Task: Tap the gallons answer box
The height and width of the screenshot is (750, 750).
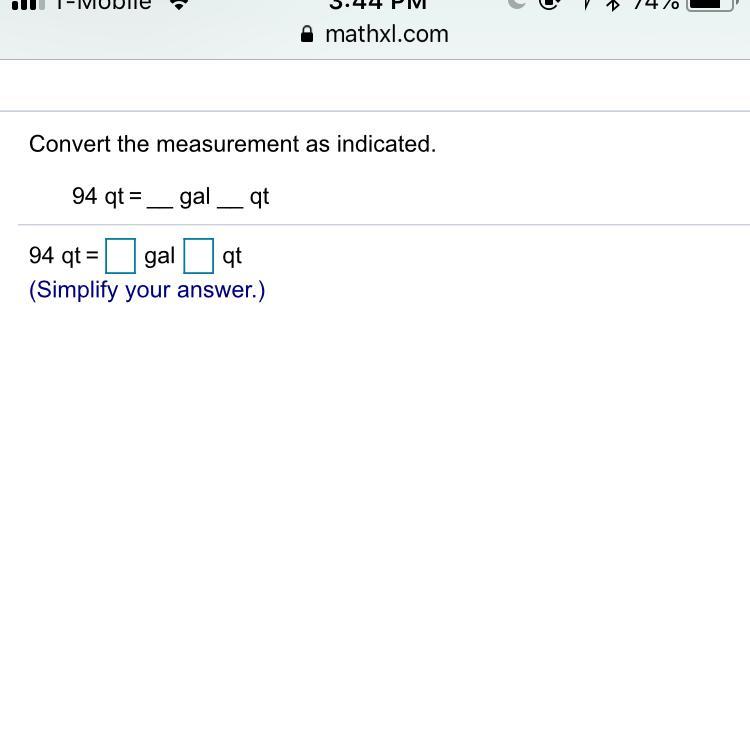Action: [121, 257]
